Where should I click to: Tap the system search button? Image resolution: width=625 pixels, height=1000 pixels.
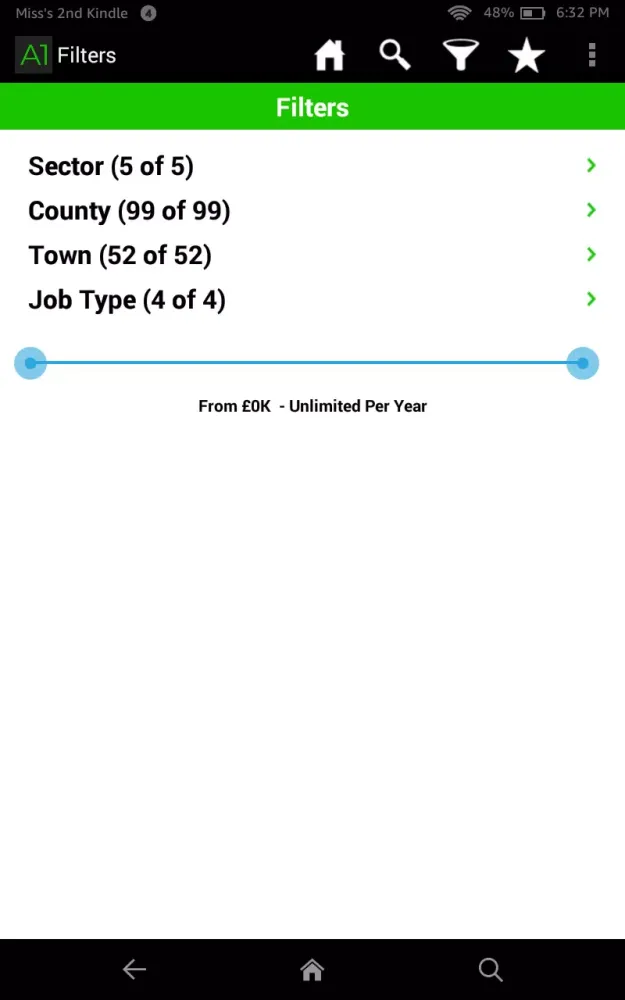[x=490, y=969]
